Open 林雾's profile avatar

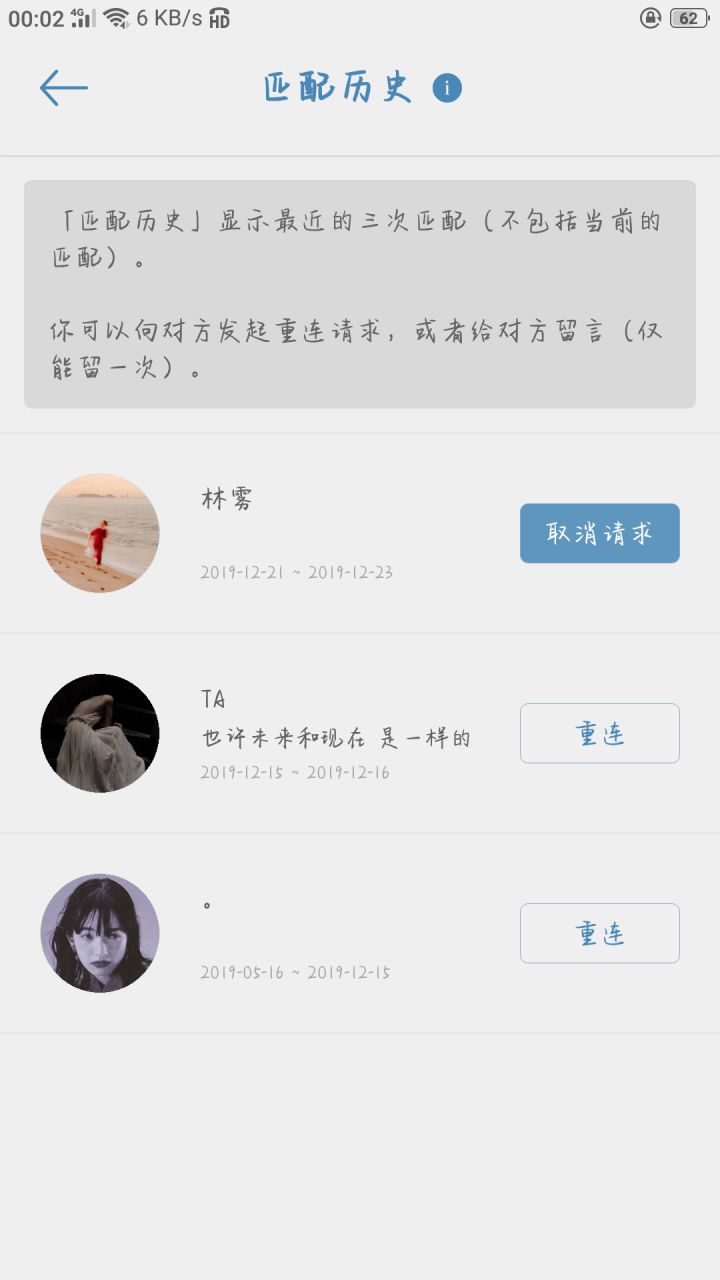coord(100,533)
